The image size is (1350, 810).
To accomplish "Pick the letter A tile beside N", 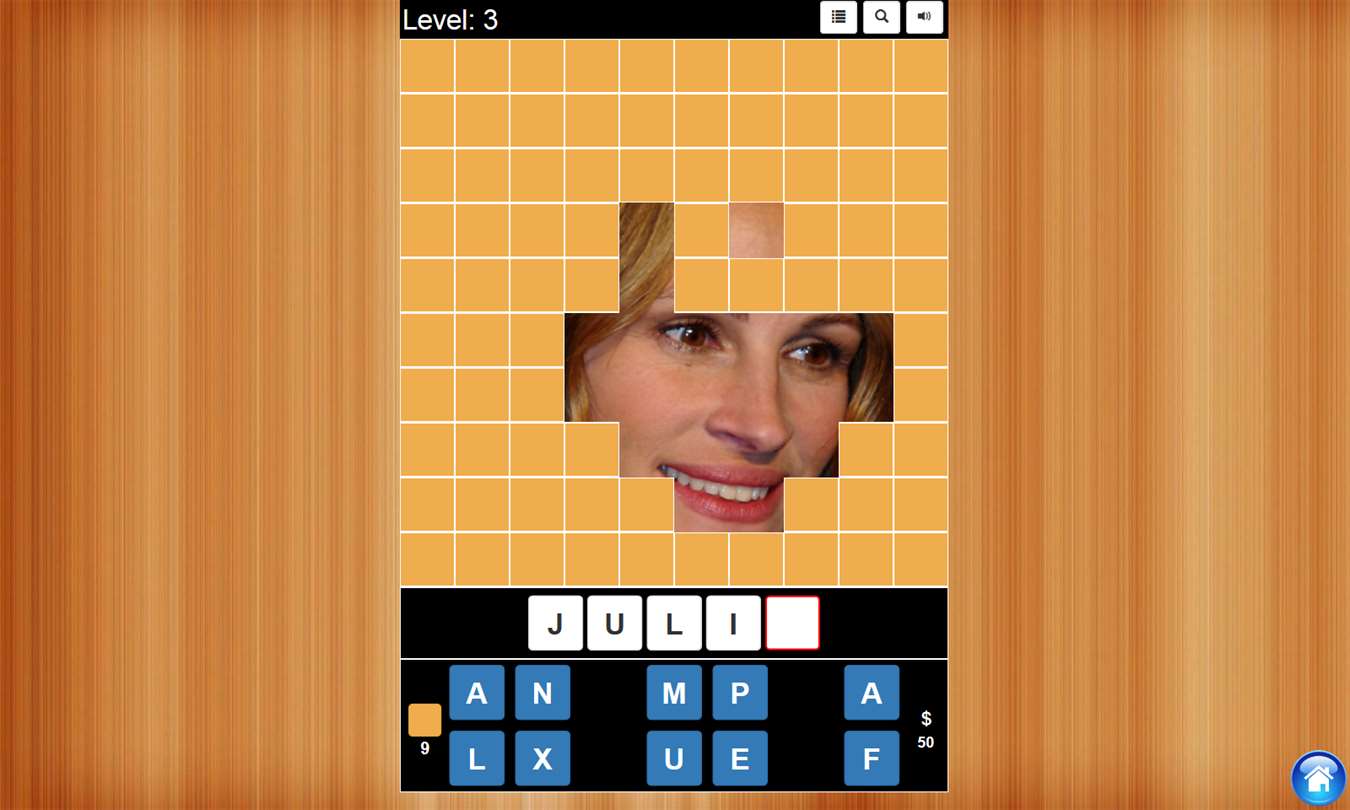I will [477, 692].
